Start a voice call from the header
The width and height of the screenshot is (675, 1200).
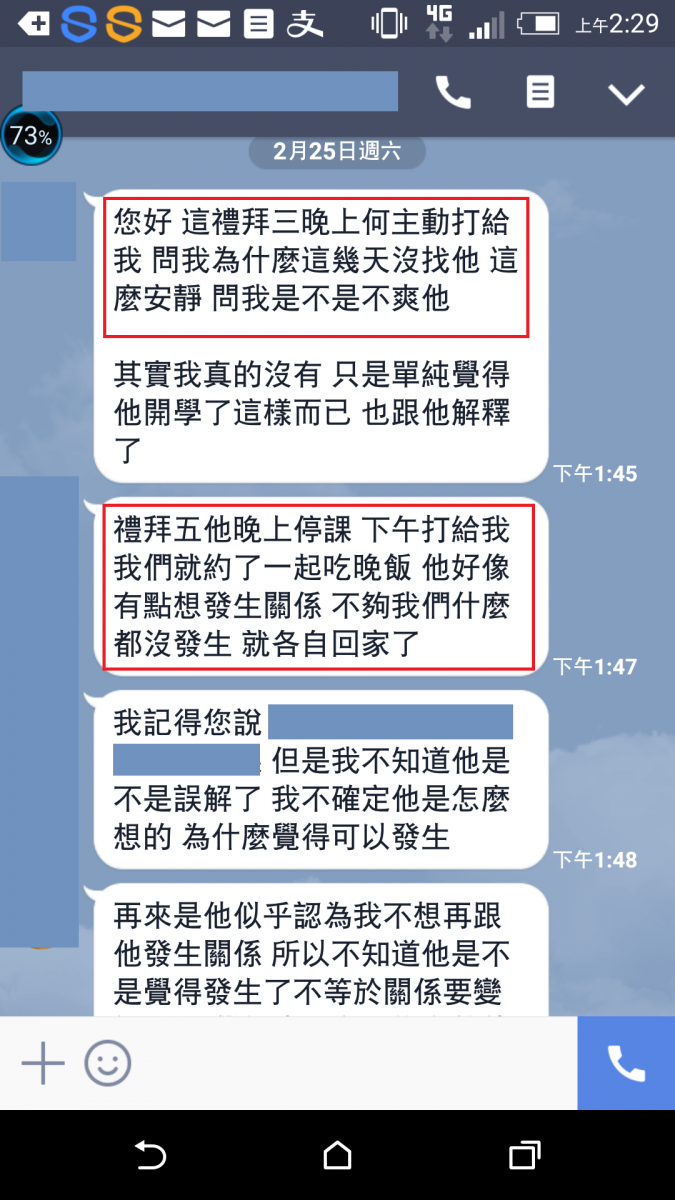453,93
